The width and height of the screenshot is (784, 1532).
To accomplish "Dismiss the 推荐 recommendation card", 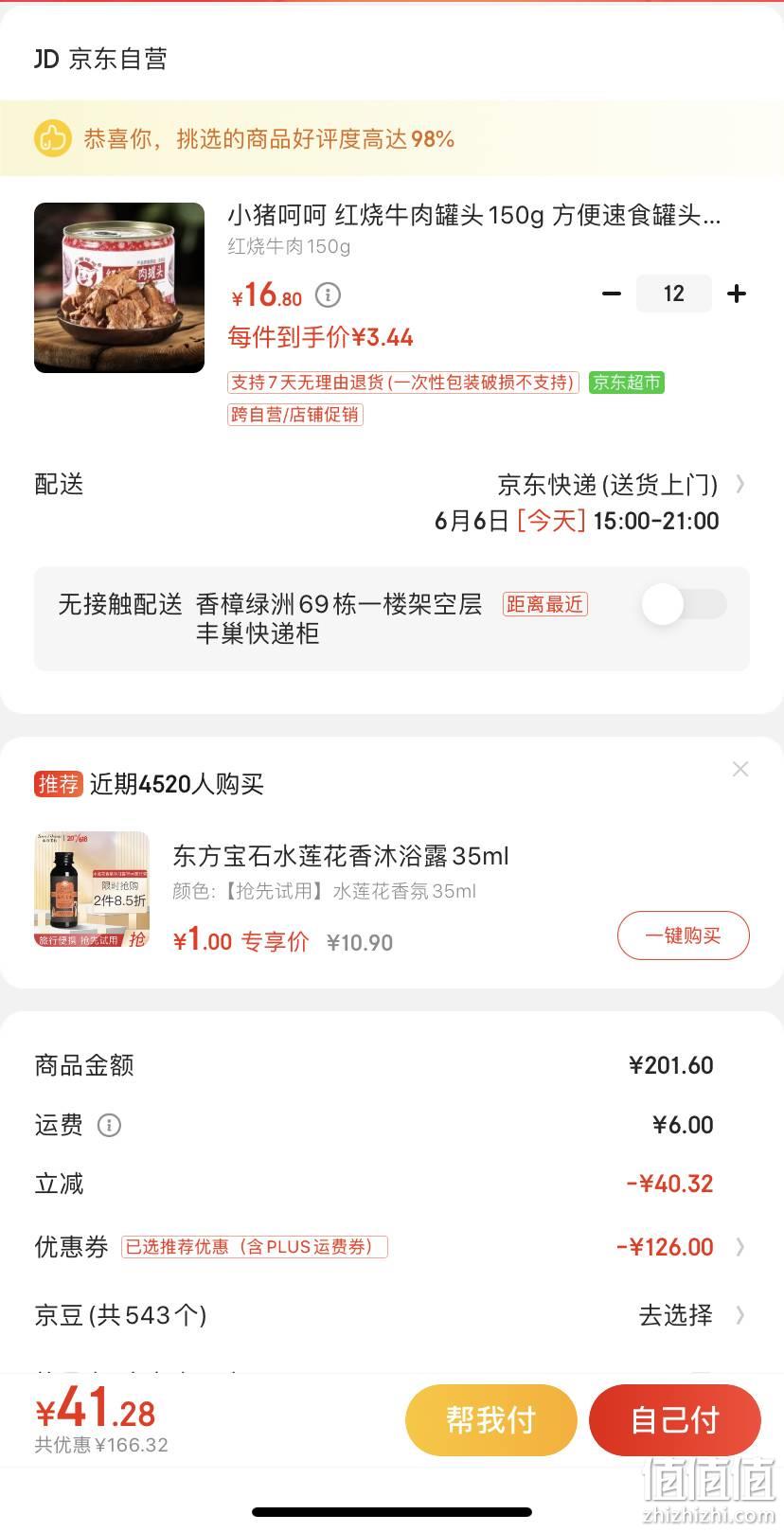I will (x=740, y=769).
